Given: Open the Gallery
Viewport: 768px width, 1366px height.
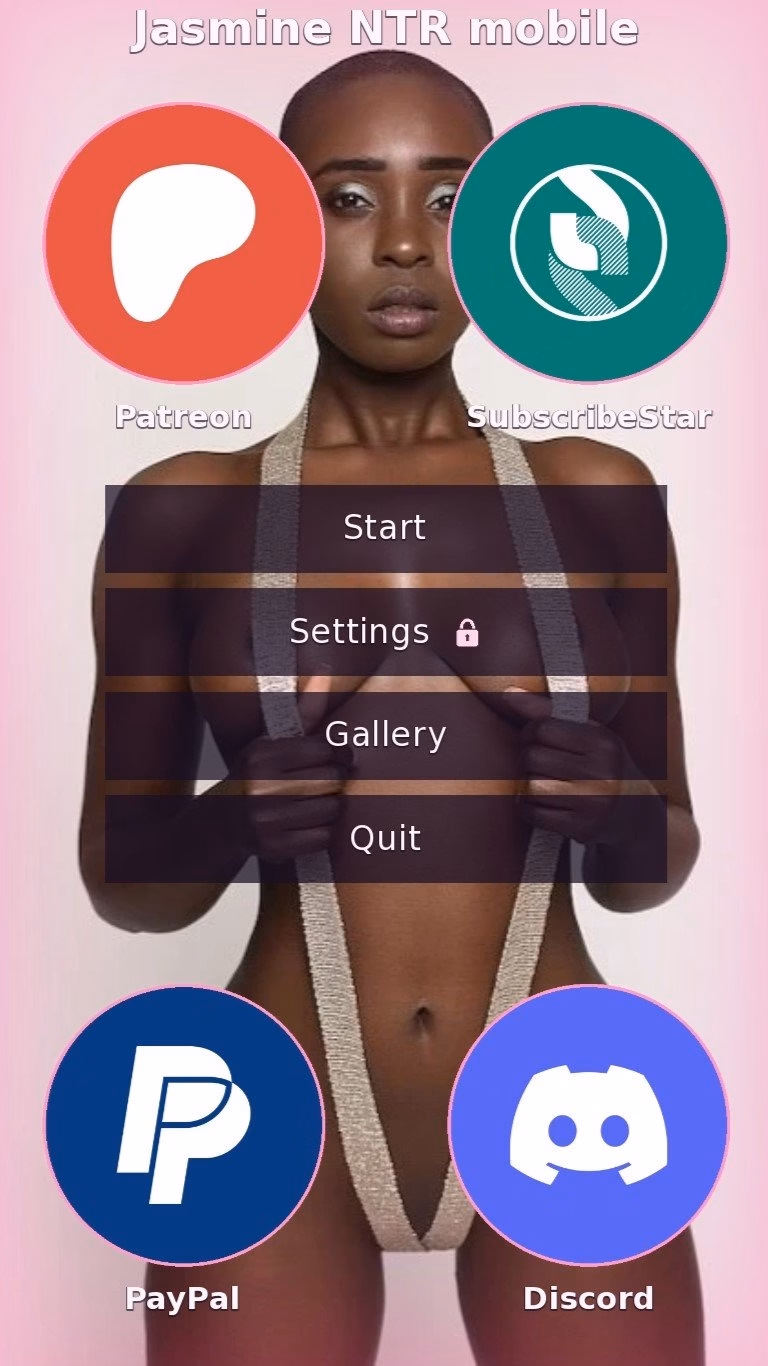Looking at the screenshot, I should (385, 735).
